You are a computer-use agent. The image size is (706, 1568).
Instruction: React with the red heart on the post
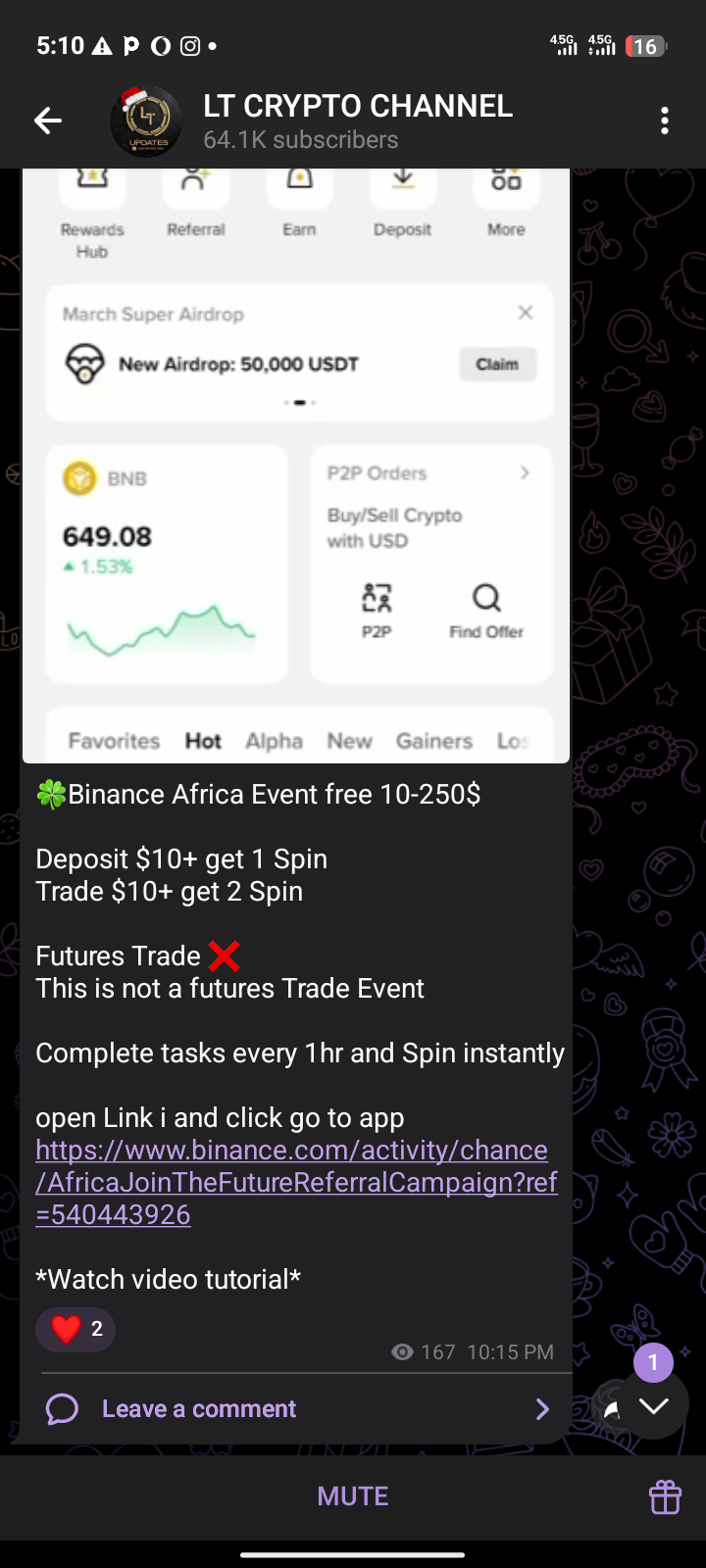point(76,1330)
